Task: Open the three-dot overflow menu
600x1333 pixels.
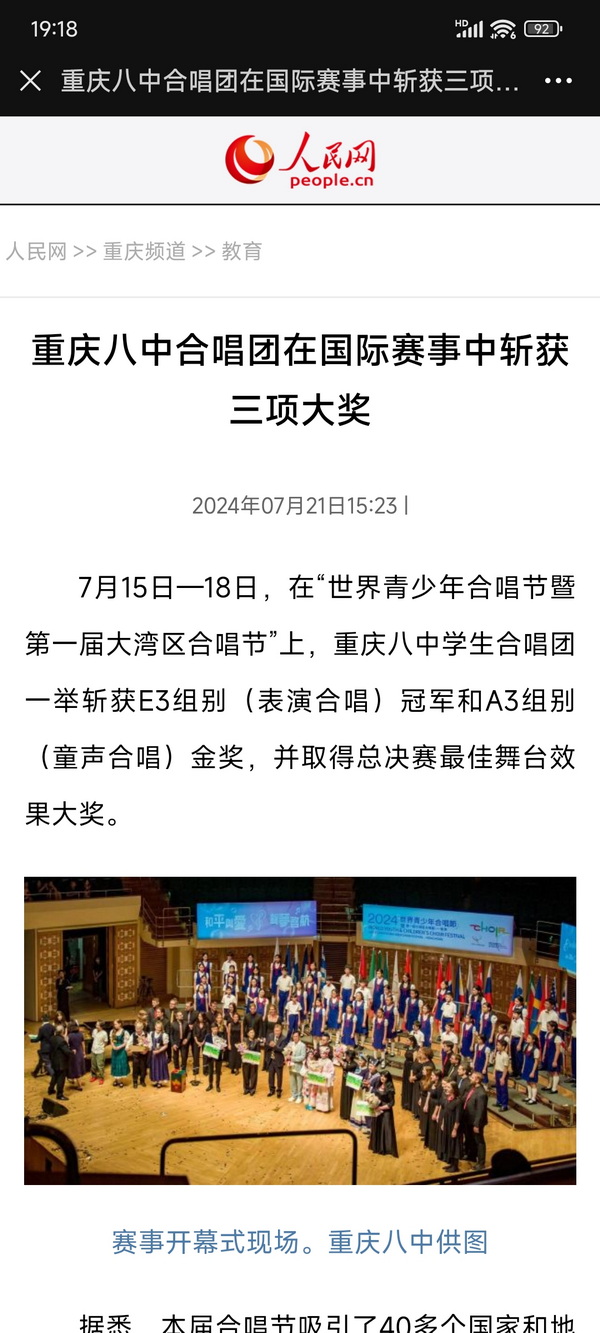Action: tap(559, 81)
